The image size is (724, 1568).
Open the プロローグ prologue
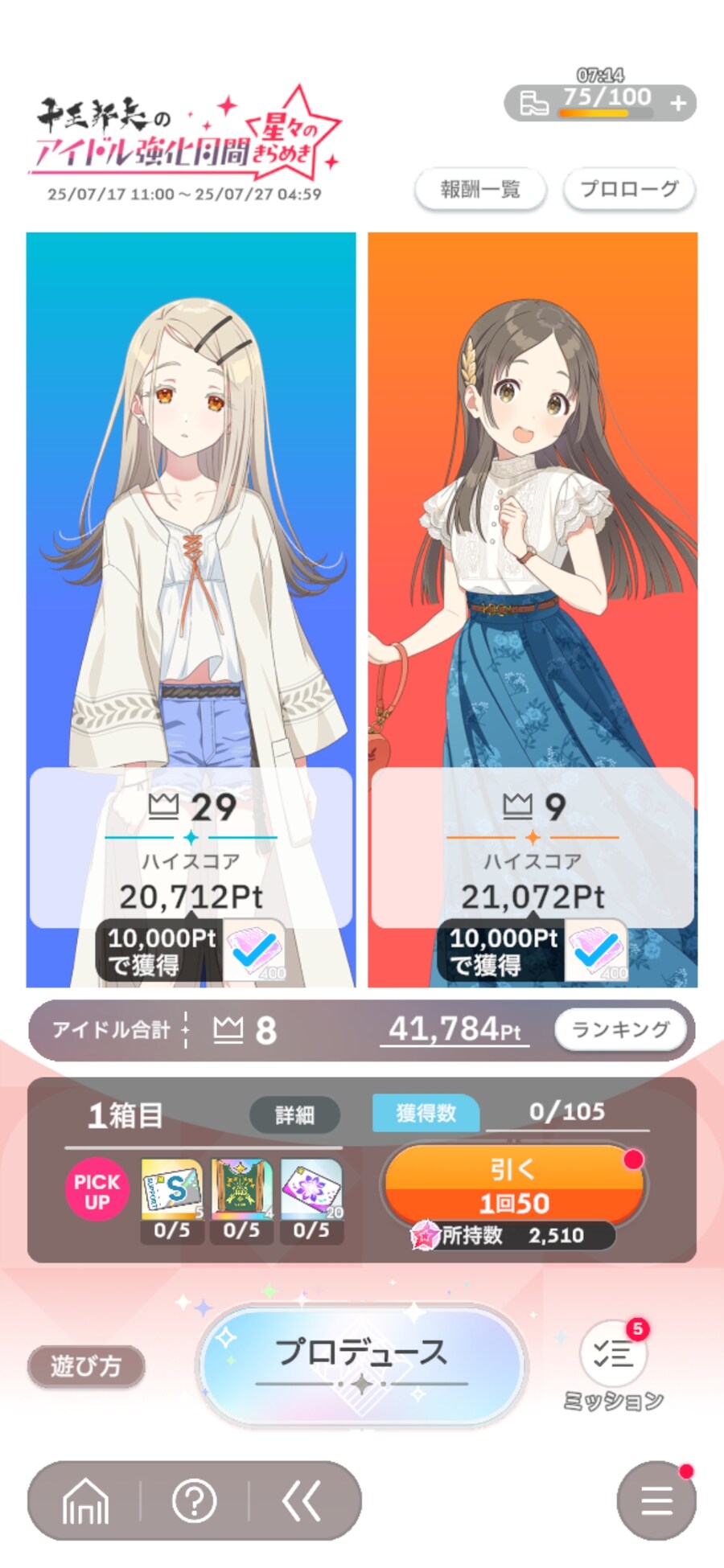click(629, 190)
